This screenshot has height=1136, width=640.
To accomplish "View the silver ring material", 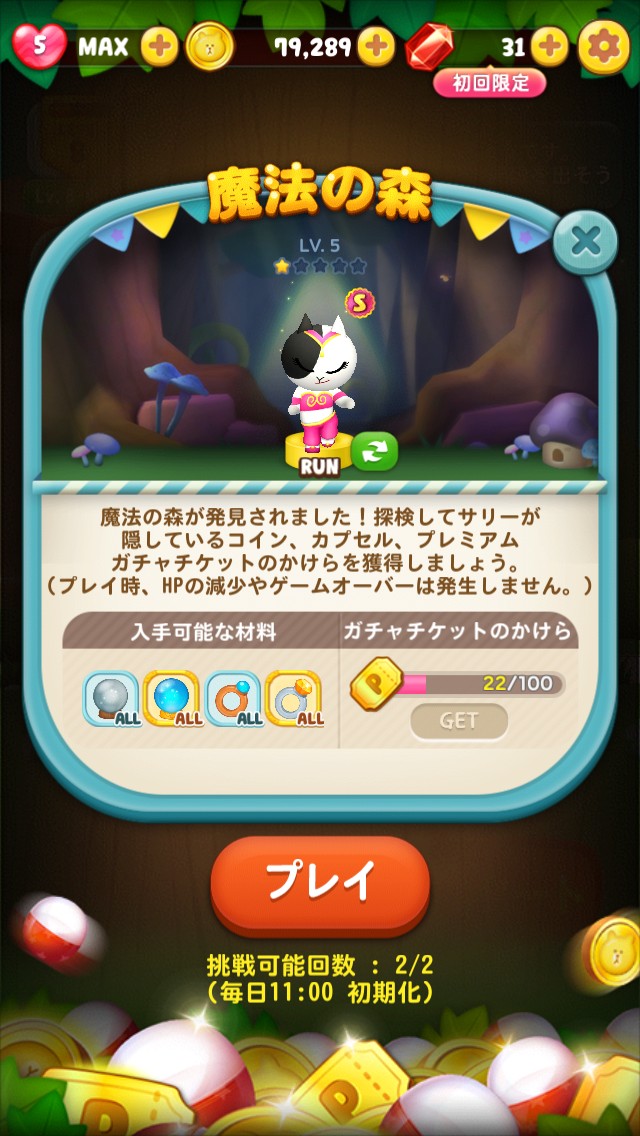I will click(x=295, y=698).
